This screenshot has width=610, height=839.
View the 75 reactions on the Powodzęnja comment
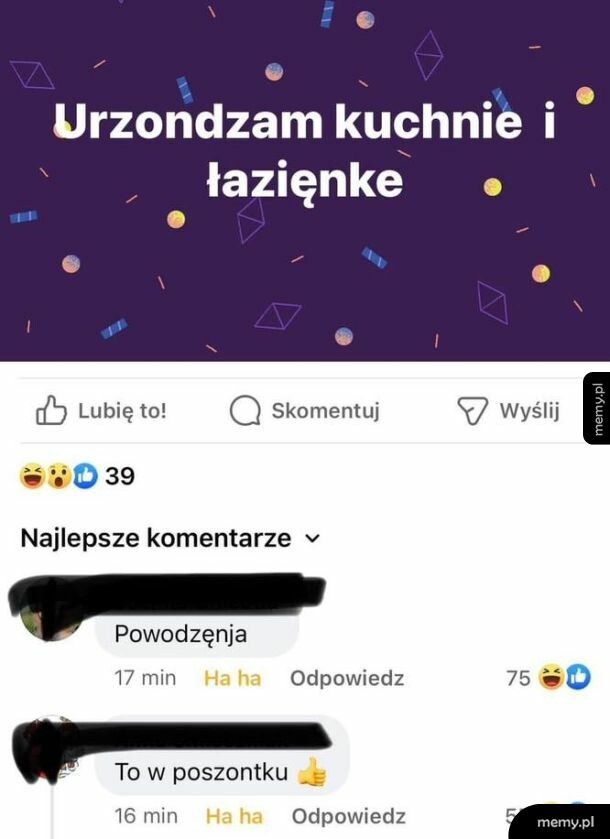(548, 678)
